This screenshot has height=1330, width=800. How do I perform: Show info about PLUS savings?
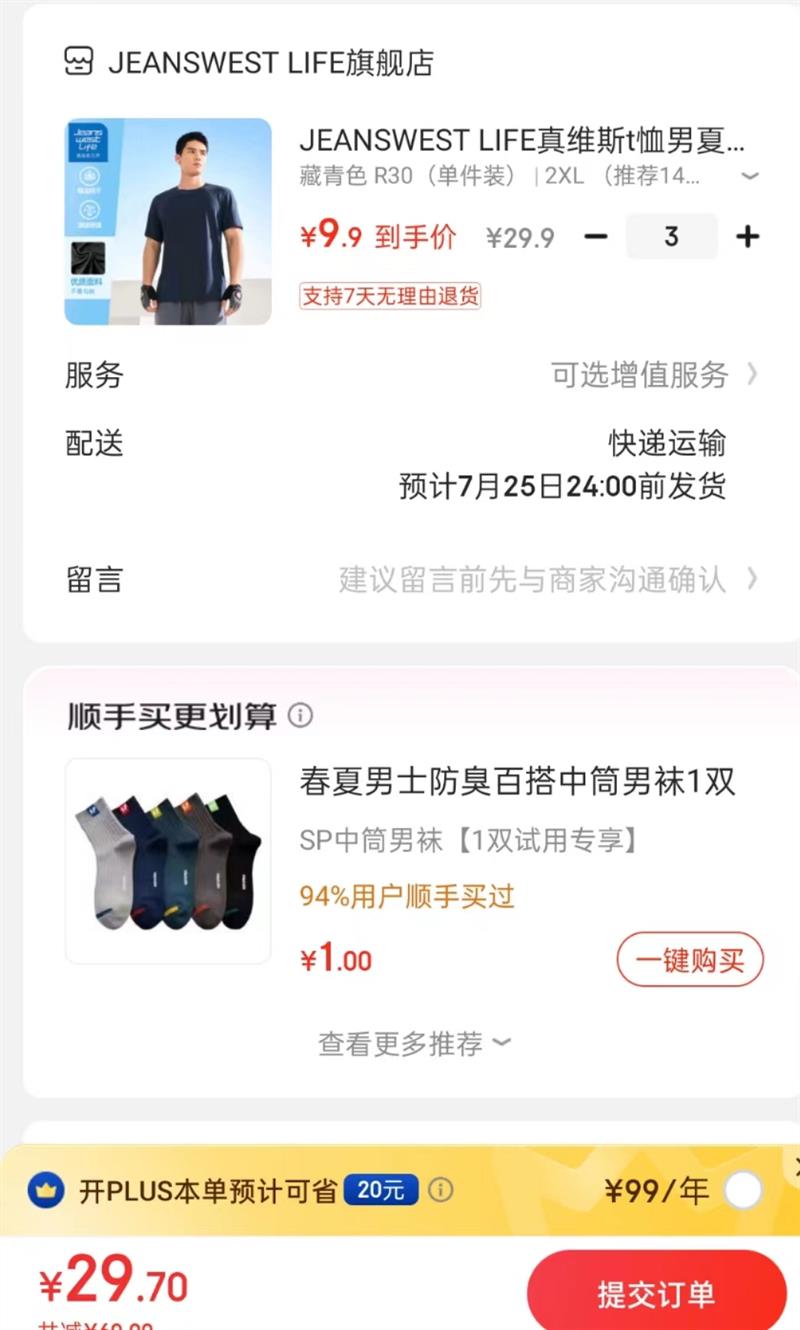pos(440,1190)
